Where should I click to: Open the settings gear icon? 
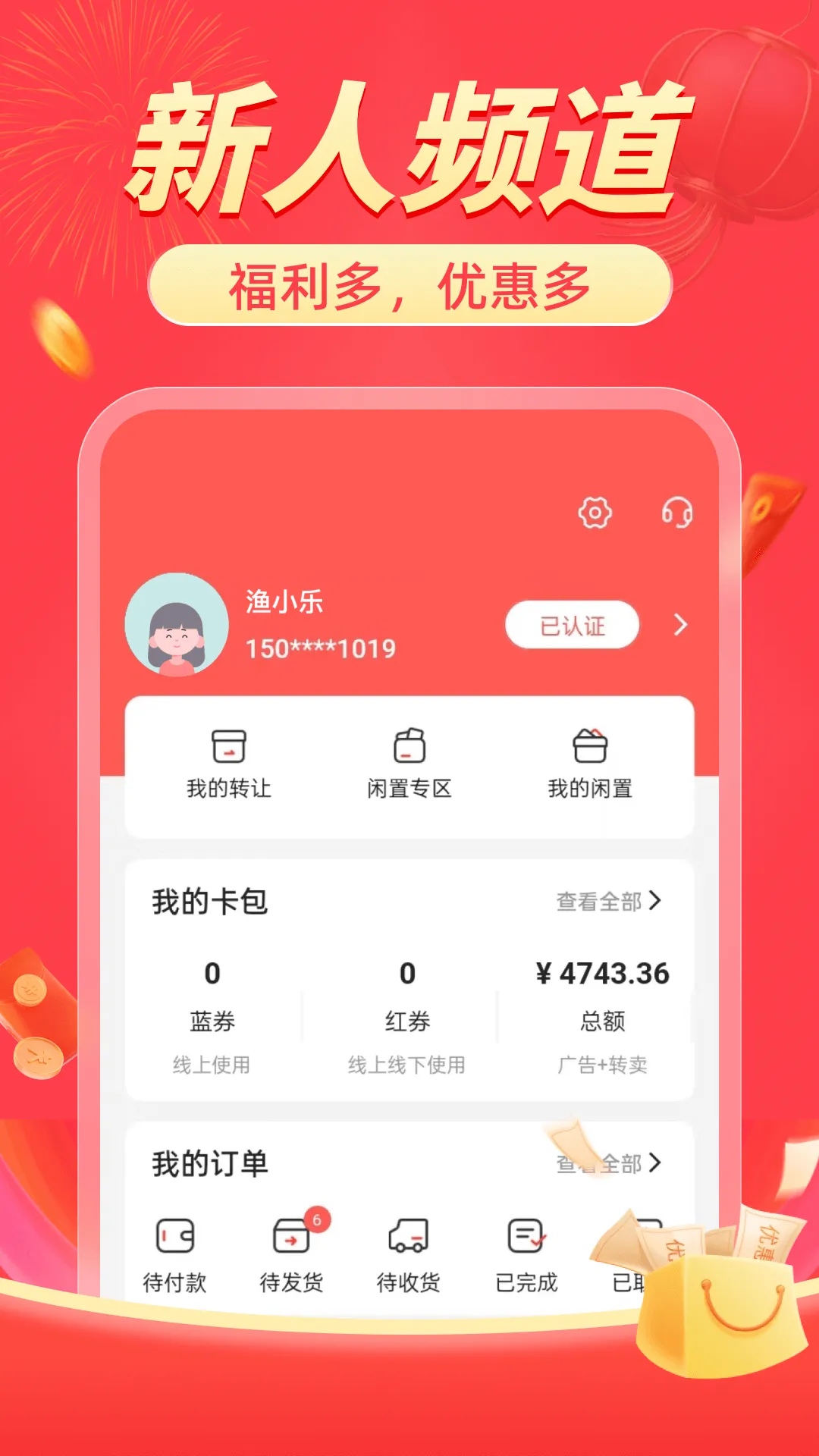point(596,513)
